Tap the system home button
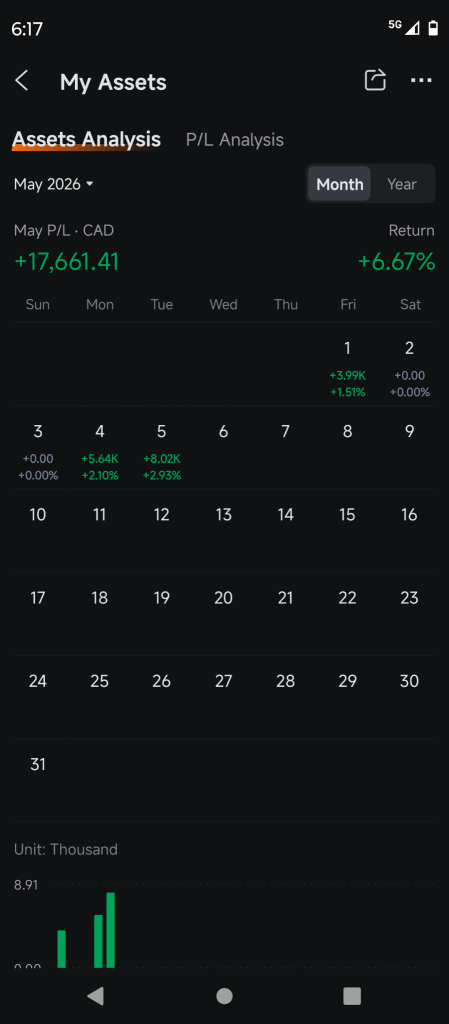This screenshot has width=449, height=1024. click(224, 995)
